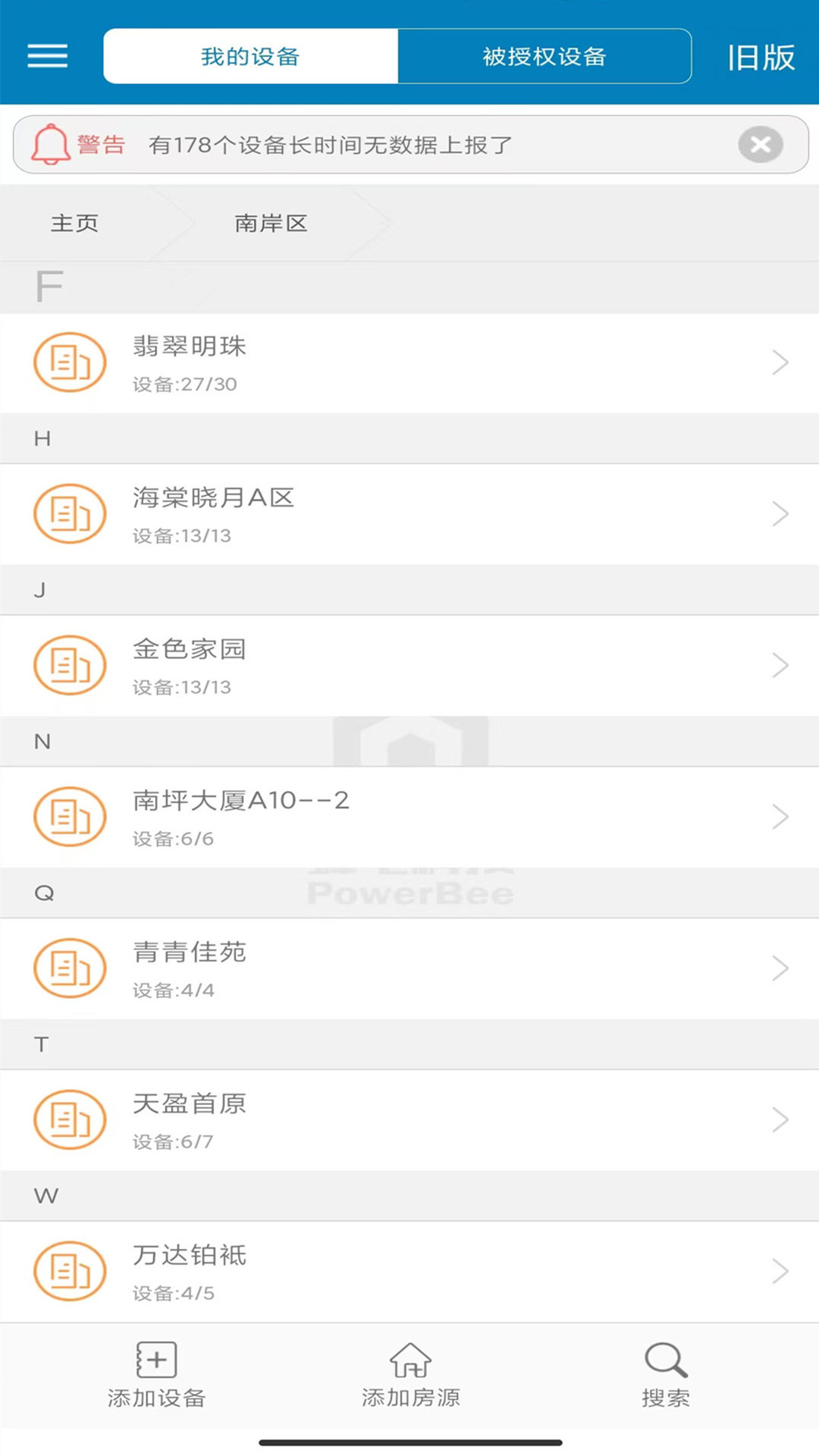Image resolution: width=819 pixels, height=1456 pixels.
Task: Dismiss the 178 devices warning banner
Action: [x=761, y=144]
